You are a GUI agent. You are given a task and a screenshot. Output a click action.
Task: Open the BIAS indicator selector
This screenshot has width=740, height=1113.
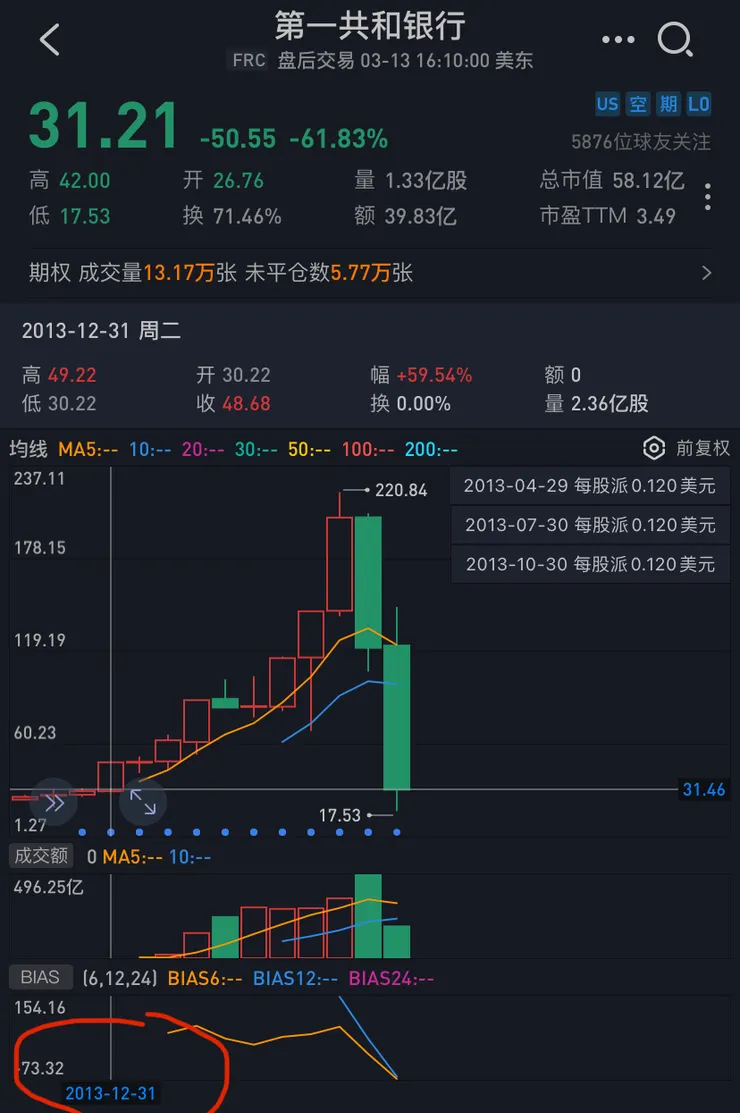click(40, 977)
